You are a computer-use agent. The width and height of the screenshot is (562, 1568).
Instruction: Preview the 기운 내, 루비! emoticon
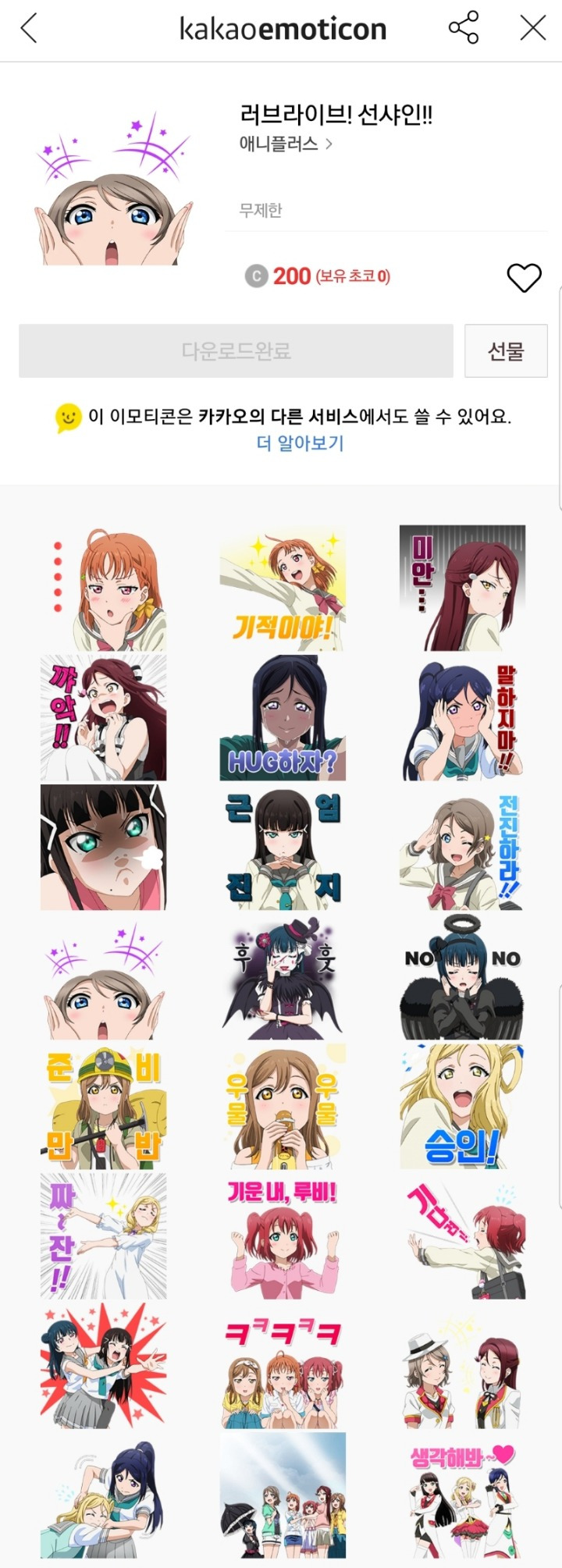[283, 1236]
